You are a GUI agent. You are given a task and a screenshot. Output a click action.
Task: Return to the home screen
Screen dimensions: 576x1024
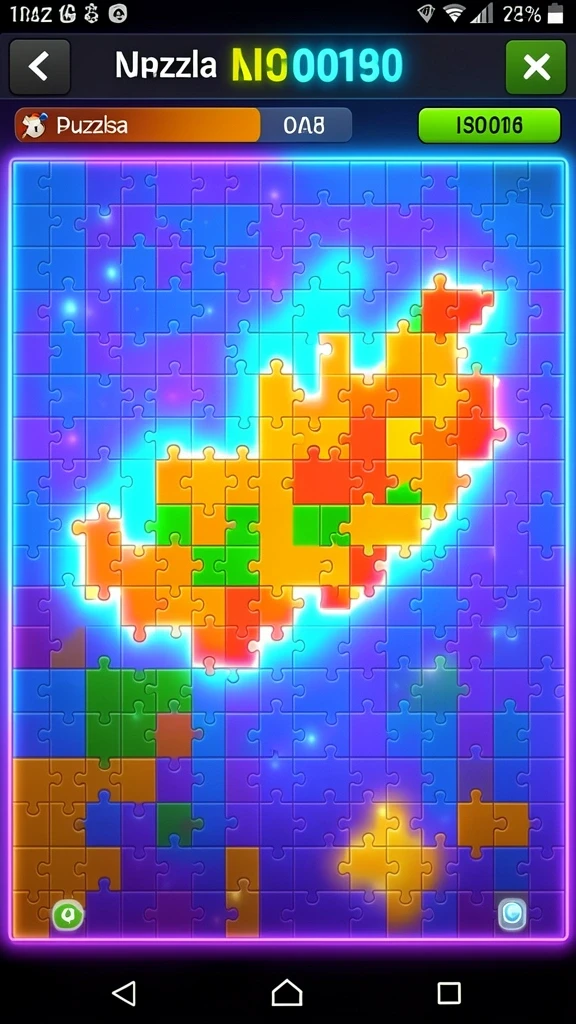(x=287, y=993)
